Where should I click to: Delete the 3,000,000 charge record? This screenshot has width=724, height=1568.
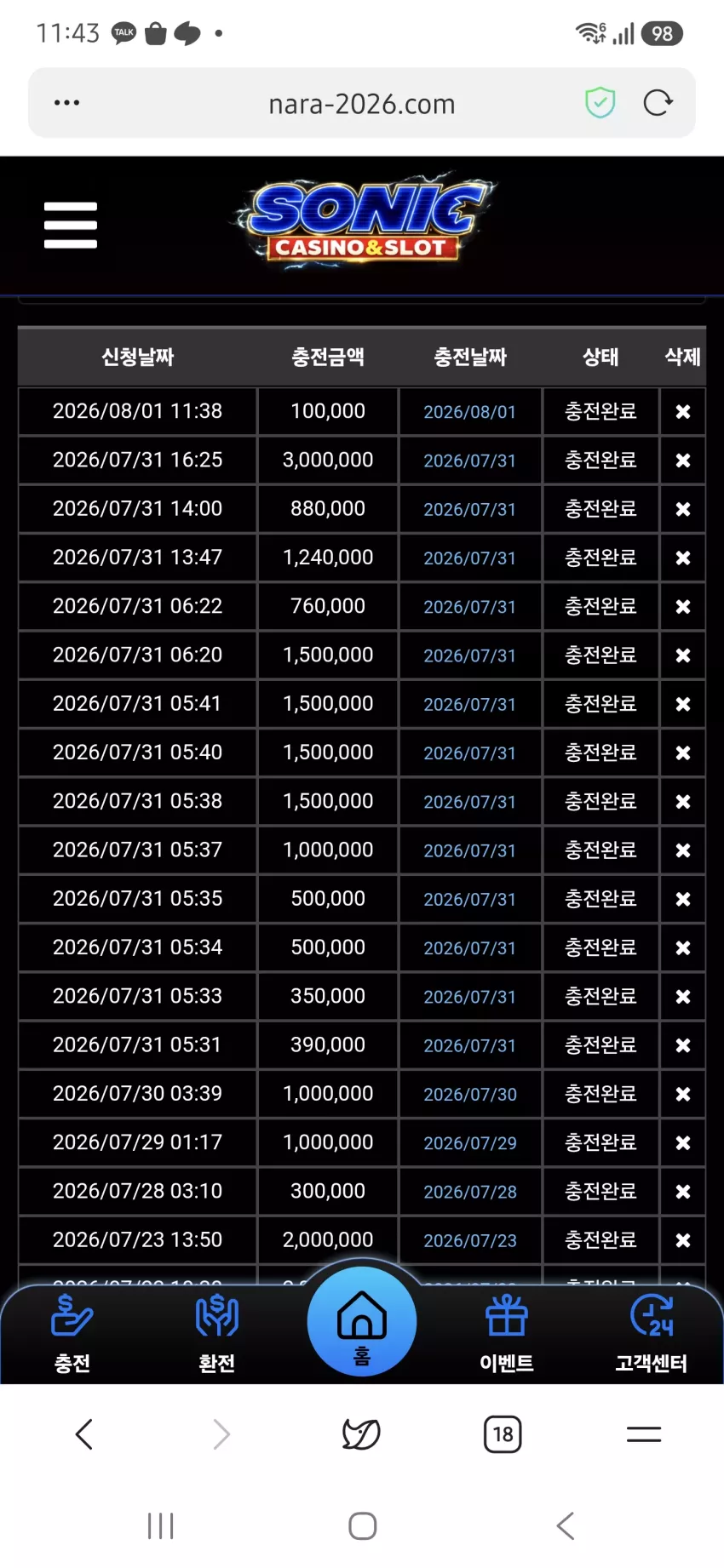click(x=683, y=461)
